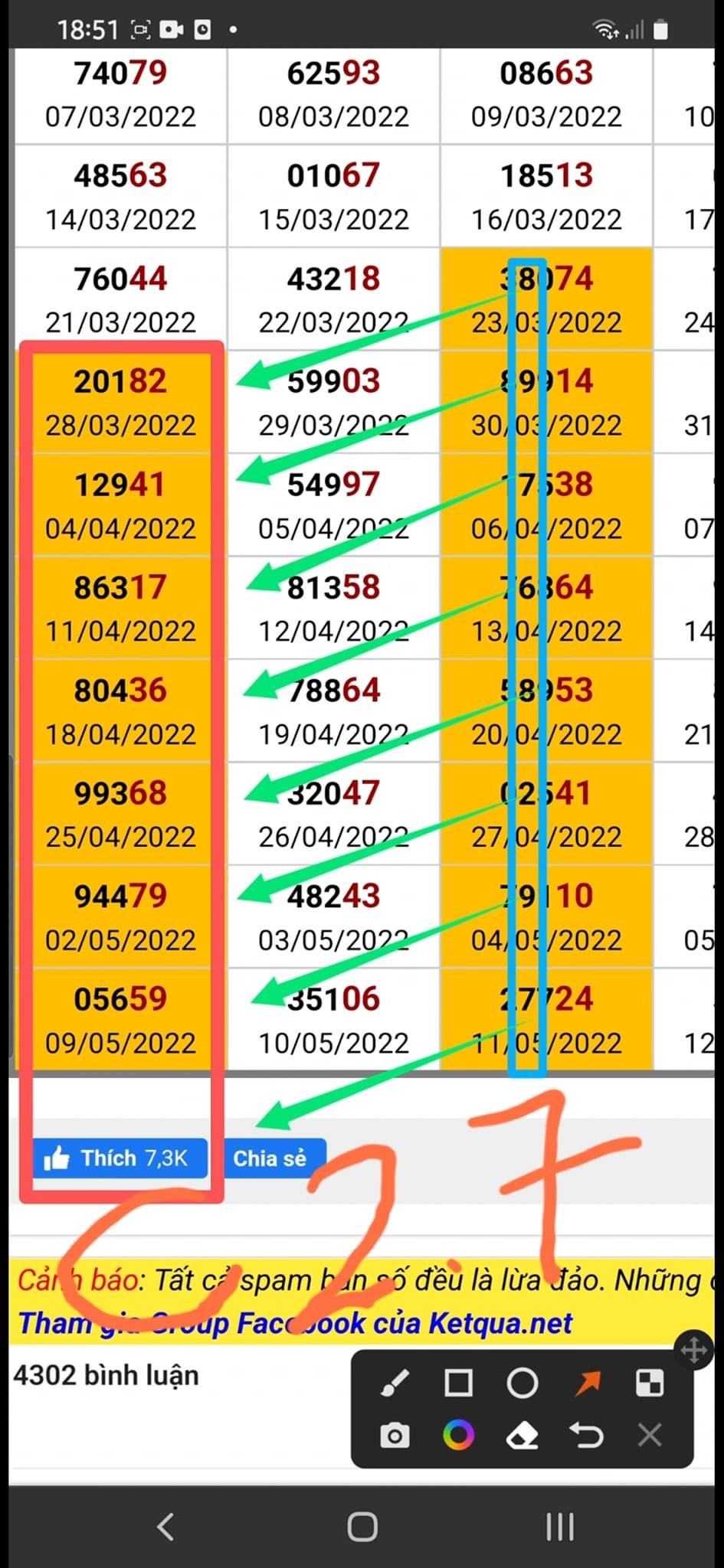Close the drawing toolbar

point(650,1436)
